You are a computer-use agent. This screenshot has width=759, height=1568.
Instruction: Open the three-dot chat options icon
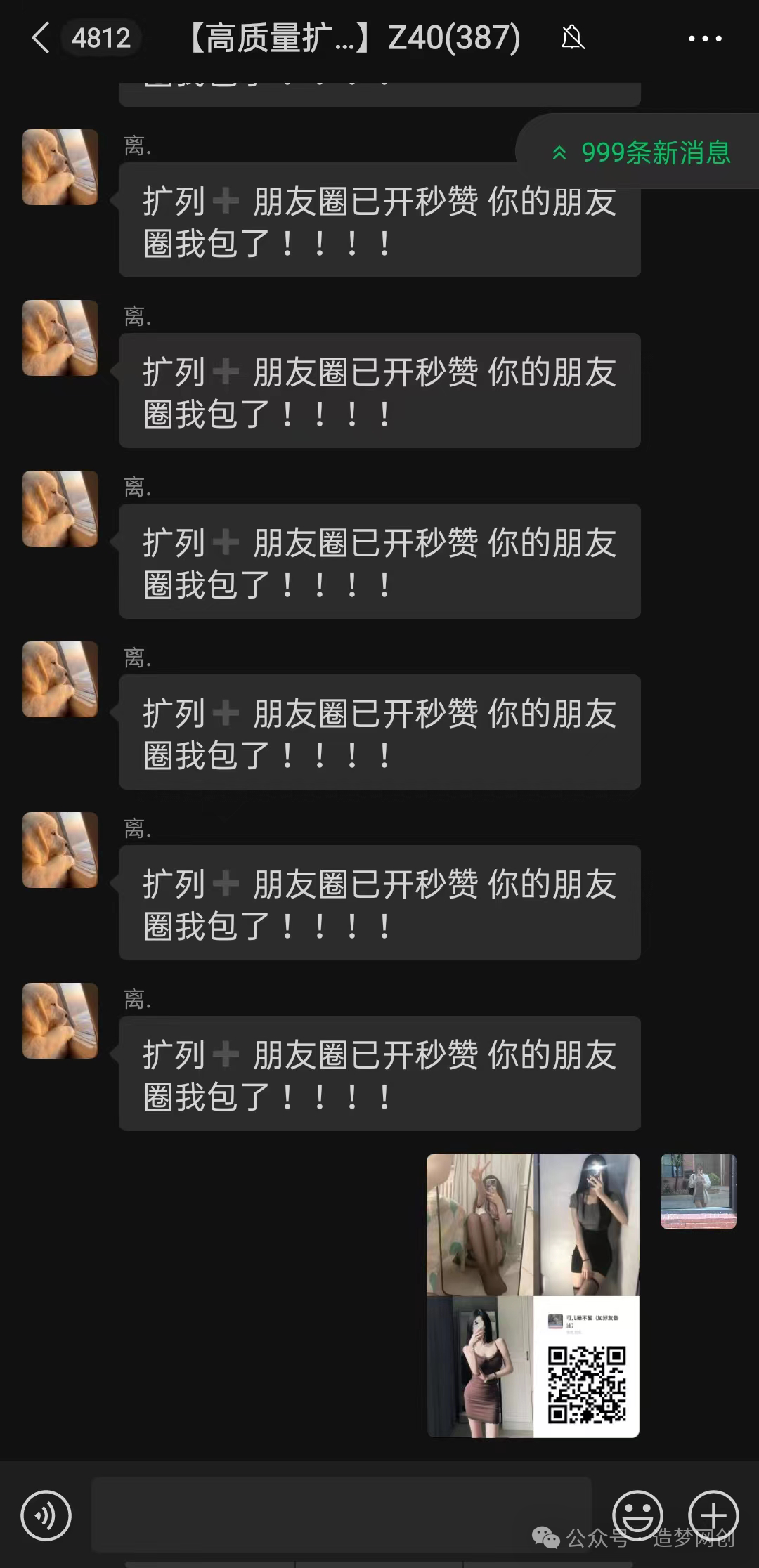pyautogui.click(x=705, y=39)
